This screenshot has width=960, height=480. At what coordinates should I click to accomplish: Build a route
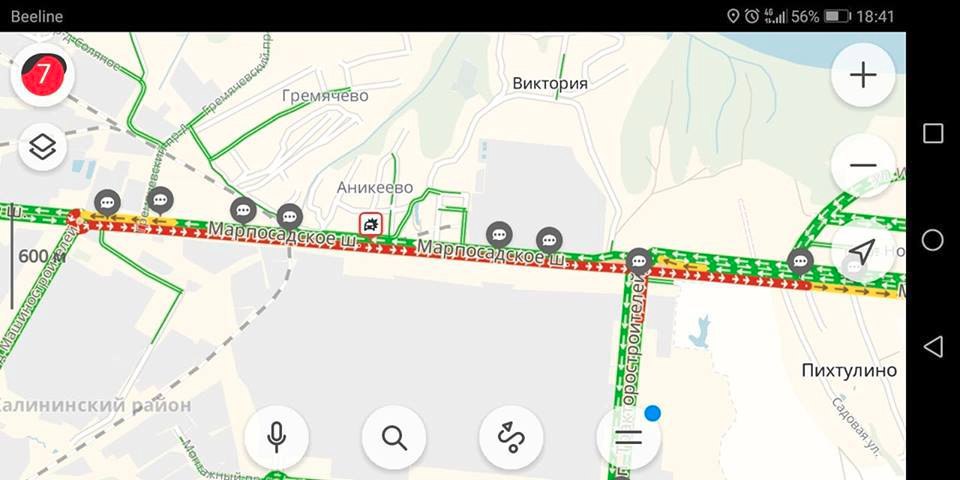[x=511, y=437]
